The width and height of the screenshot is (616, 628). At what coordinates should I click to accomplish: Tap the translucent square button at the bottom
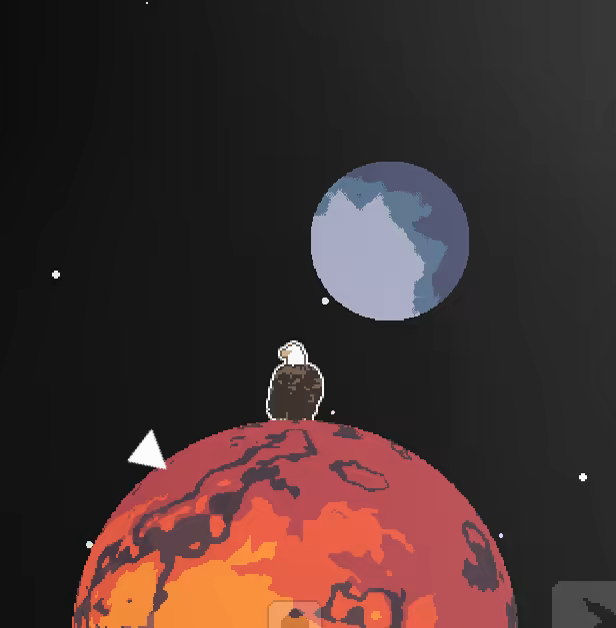tap(295, 614)
